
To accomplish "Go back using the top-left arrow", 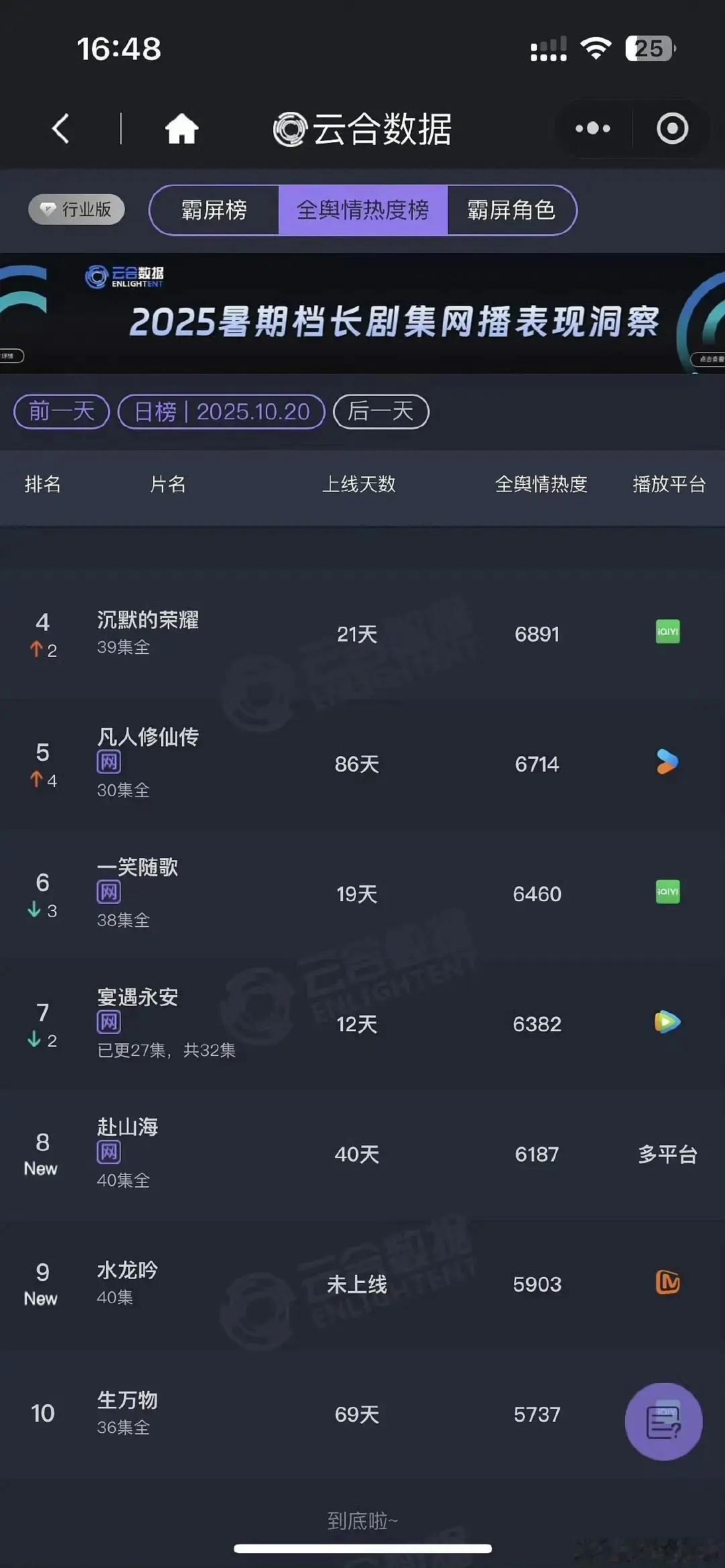I will [x=60, y=129].
